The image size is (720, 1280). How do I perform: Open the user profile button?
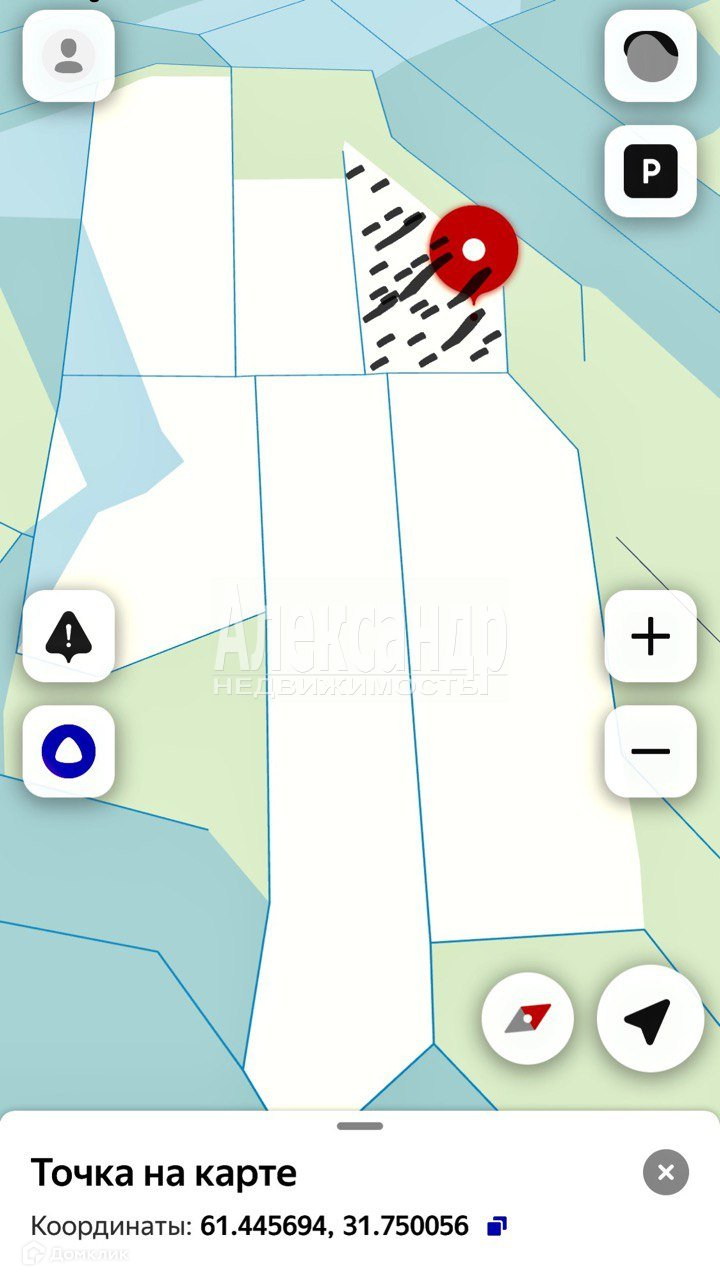click(68, 56)
